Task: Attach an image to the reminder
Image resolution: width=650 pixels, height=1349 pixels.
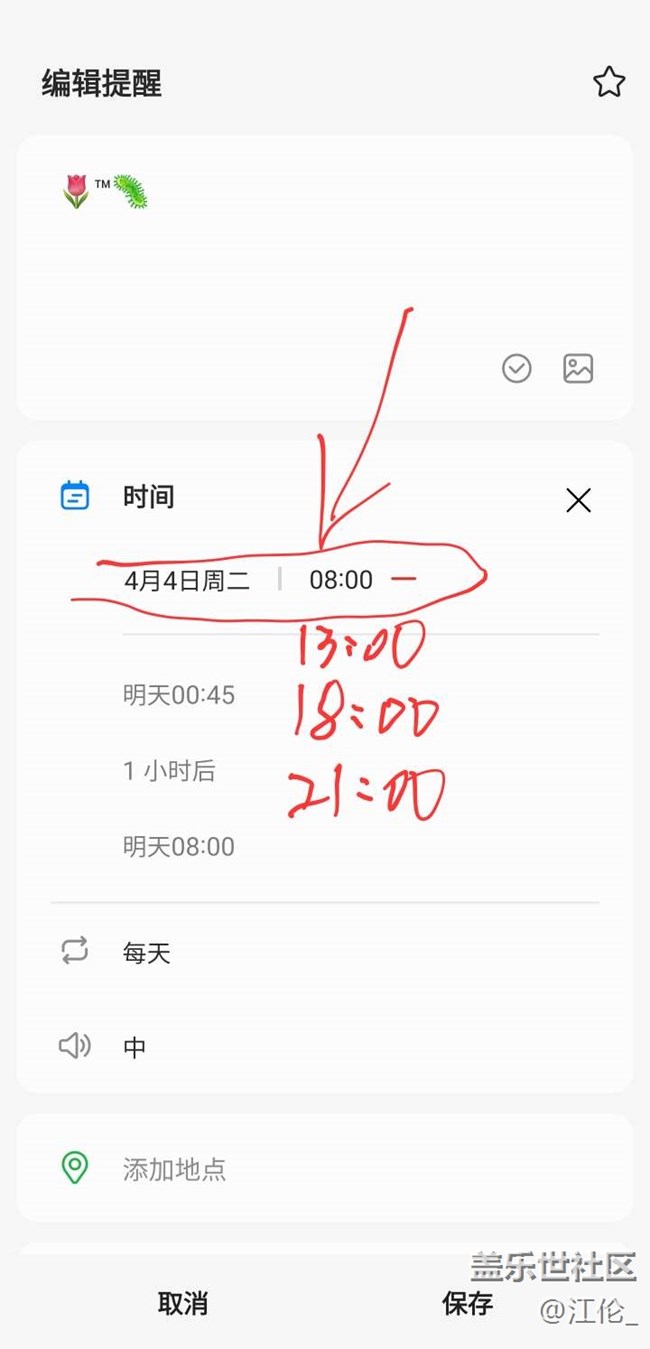Action: coord(578,369)
